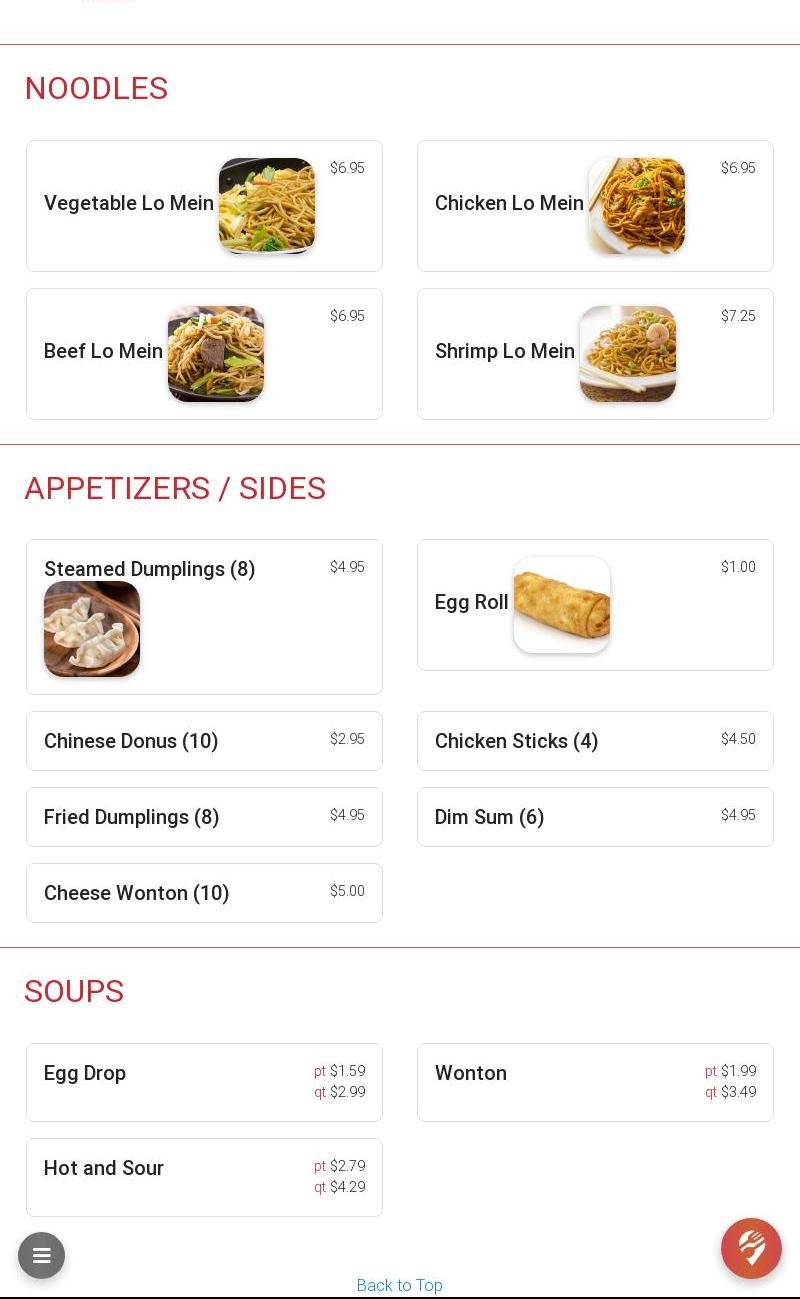Screen dimensions: 800x1299
Task: Open the Chicken Lo Mein item
Action: pos(595,206)
